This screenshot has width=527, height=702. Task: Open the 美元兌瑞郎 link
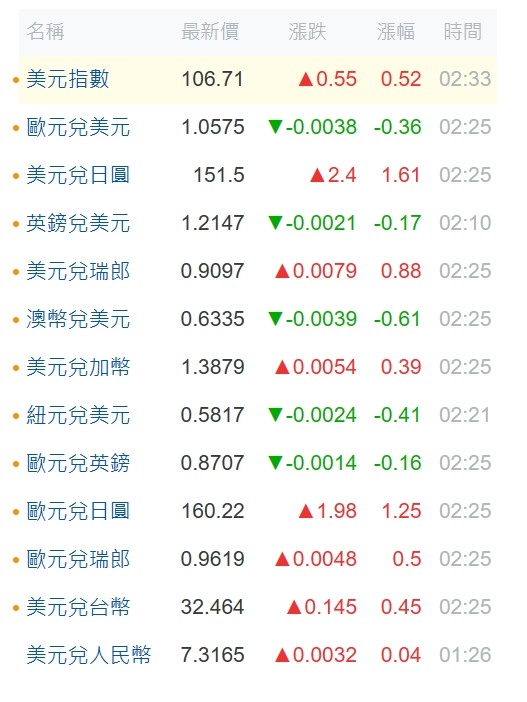[x=78, y=271]
